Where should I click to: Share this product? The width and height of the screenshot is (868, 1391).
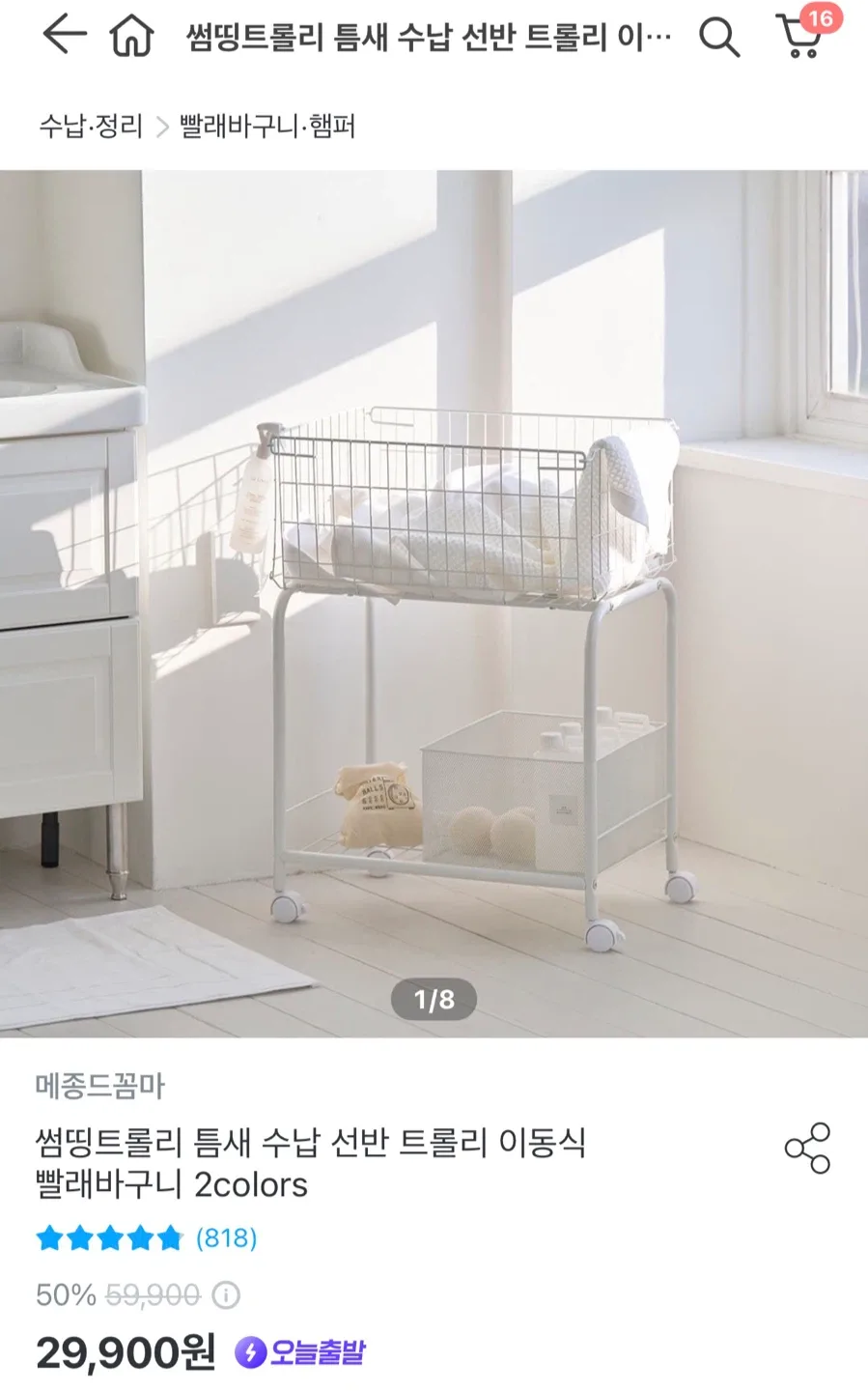click(807, 1148)
